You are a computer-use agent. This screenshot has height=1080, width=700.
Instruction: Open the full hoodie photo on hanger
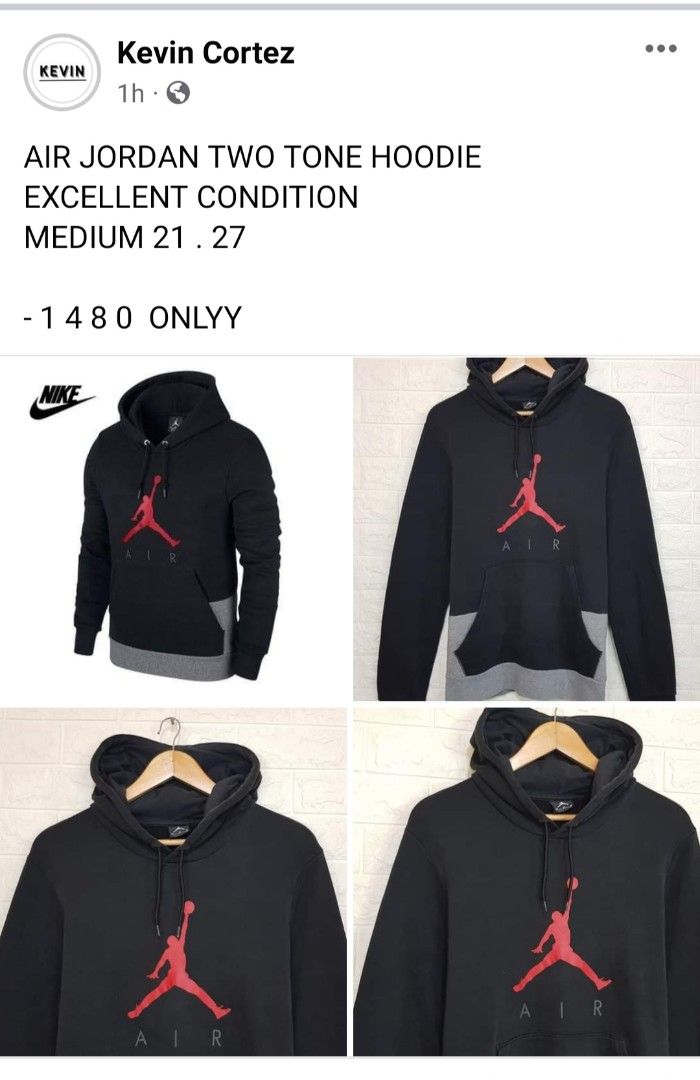[526, 528]
